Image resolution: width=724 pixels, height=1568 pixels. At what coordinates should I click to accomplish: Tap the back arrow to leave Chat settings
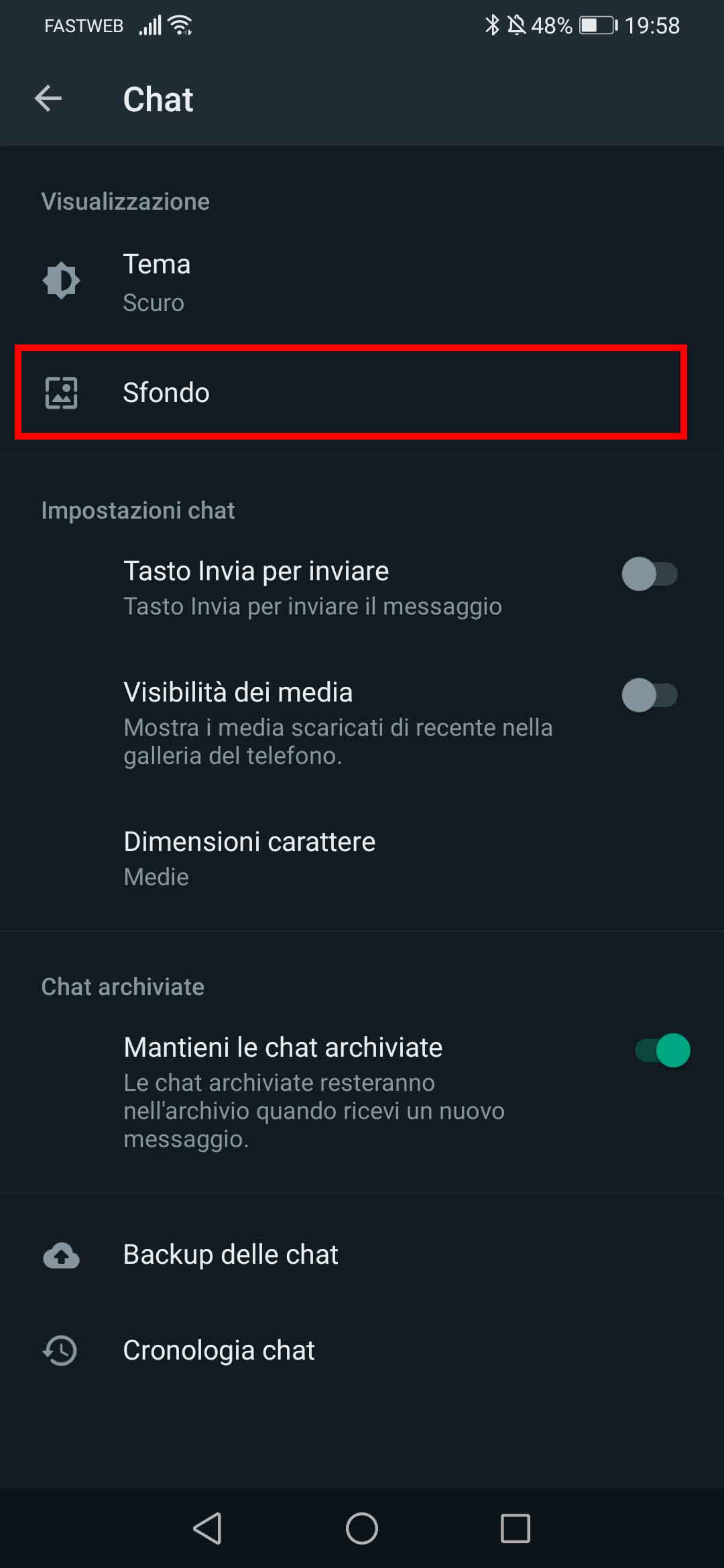click(48, 99)
